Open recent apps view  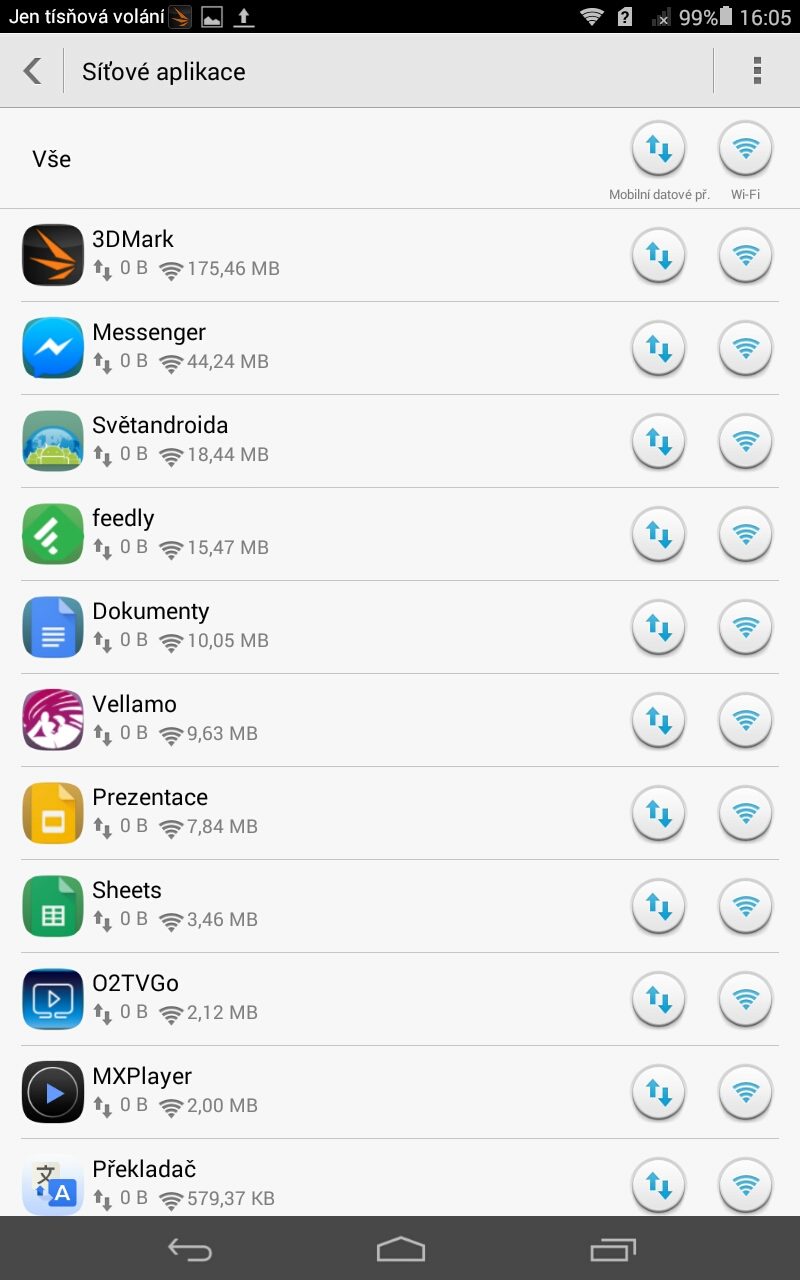(613, 1249)
